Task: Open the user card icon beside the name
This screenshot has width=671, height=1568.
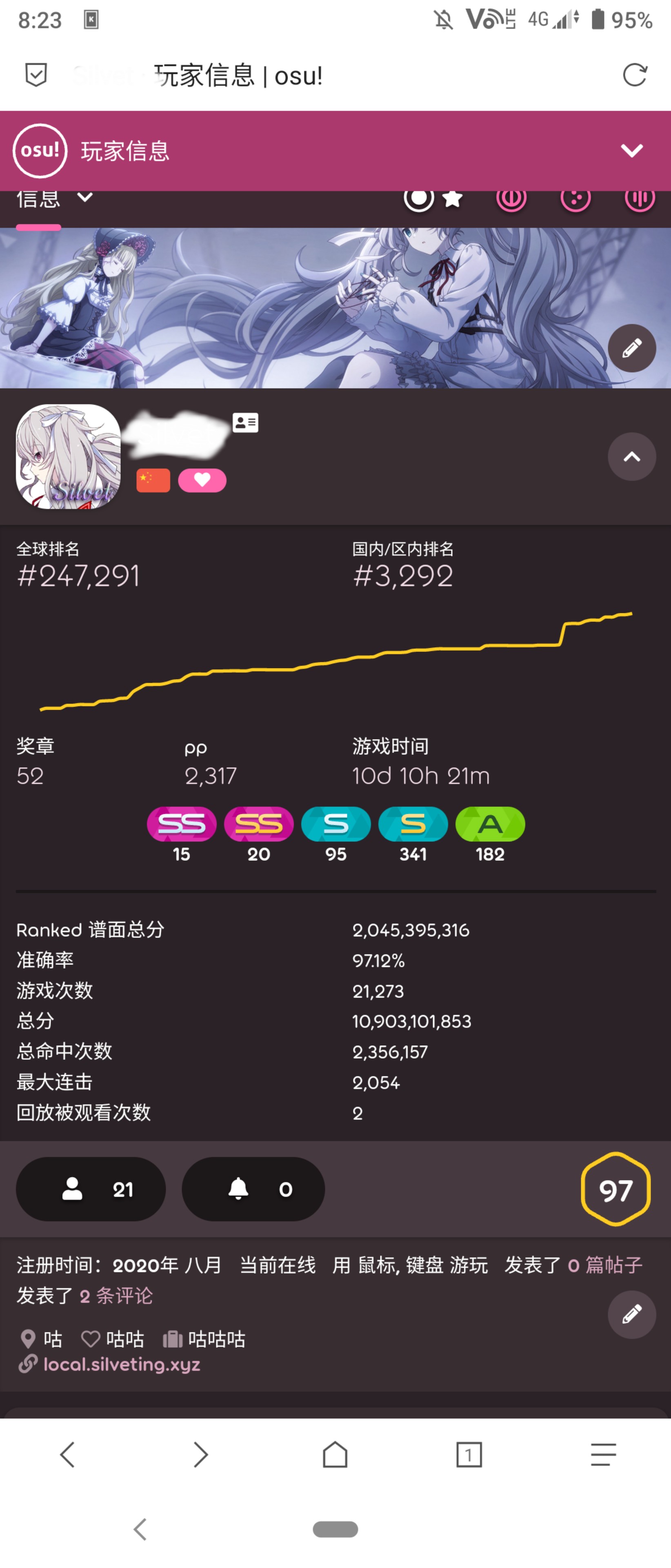Action: [x=246, y=423]
